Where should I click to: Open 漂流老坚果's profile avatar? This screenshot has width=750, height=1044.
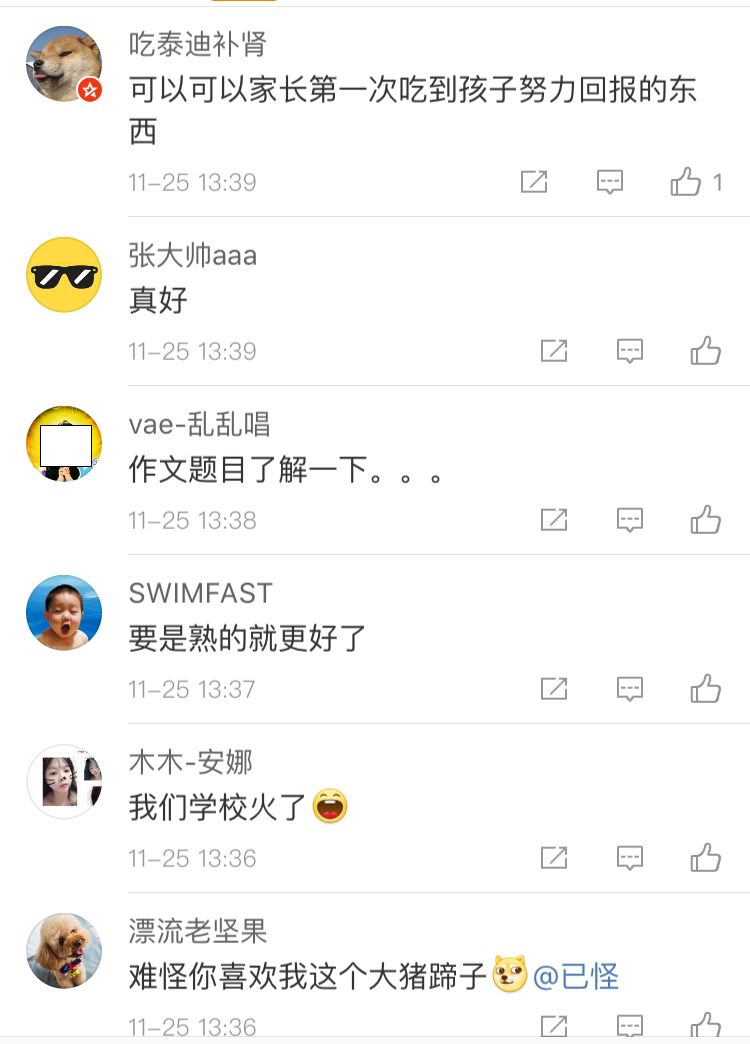[64, 950]
